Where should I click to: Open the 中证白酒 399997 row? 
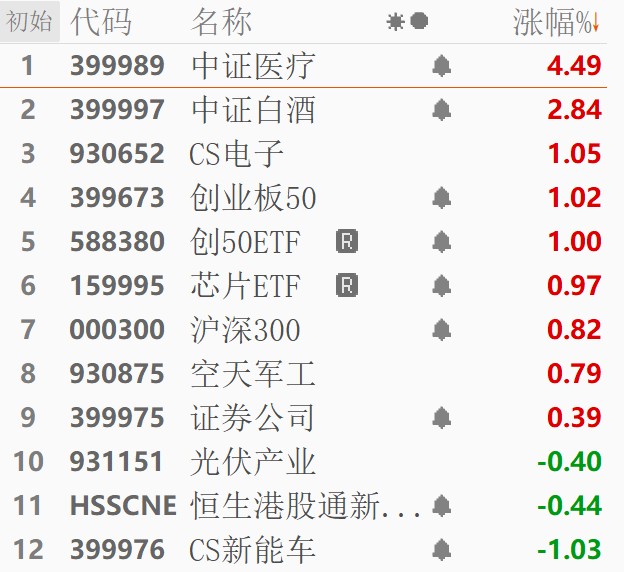coord(253,110)
